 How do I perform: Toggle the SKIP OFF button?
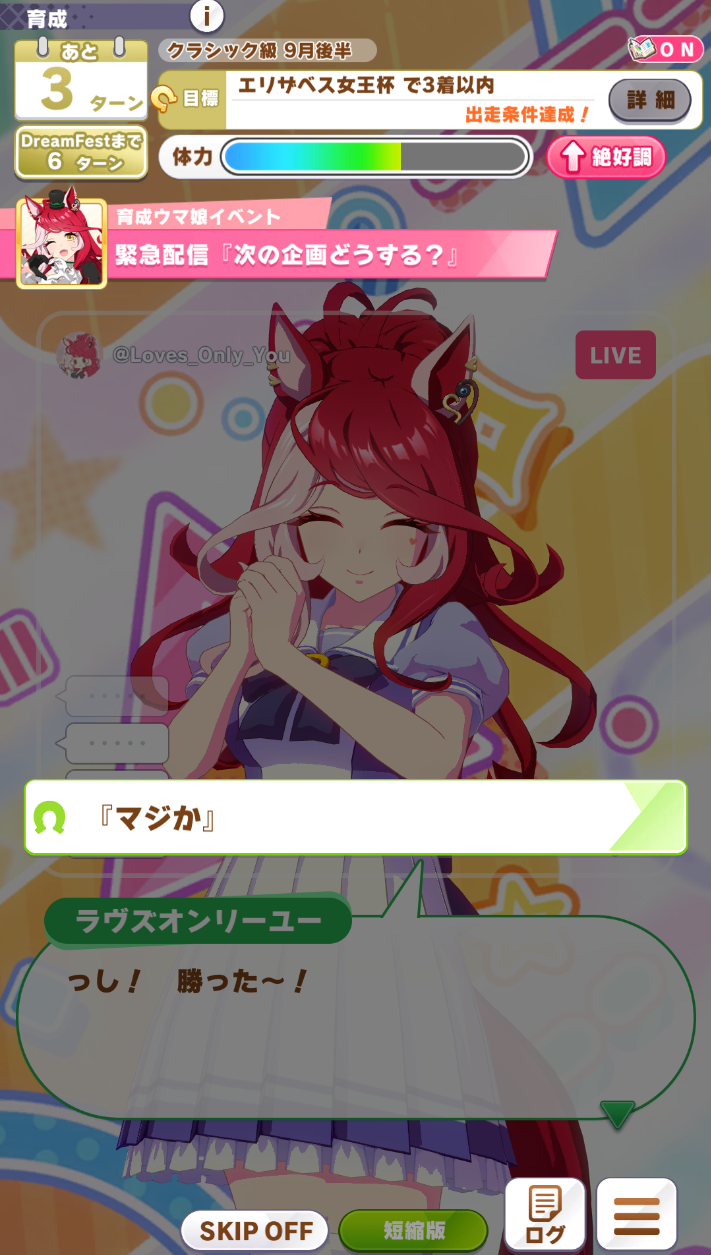[x=256, y=1230]
